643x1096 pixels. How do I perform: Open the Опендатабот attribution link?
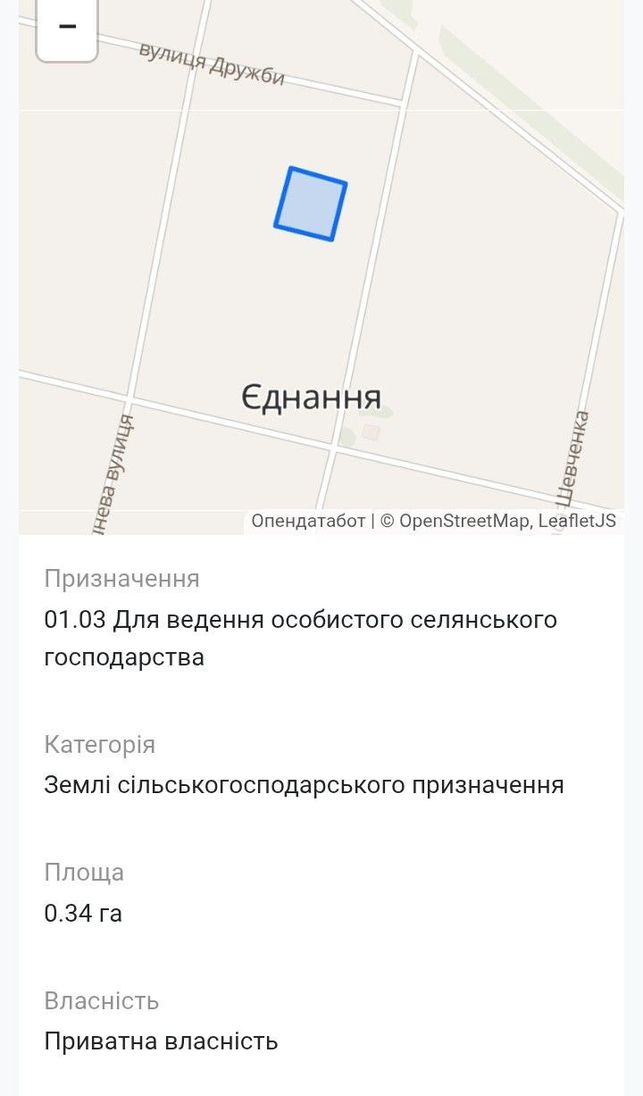pyautogui.click(x=308, y=521)
